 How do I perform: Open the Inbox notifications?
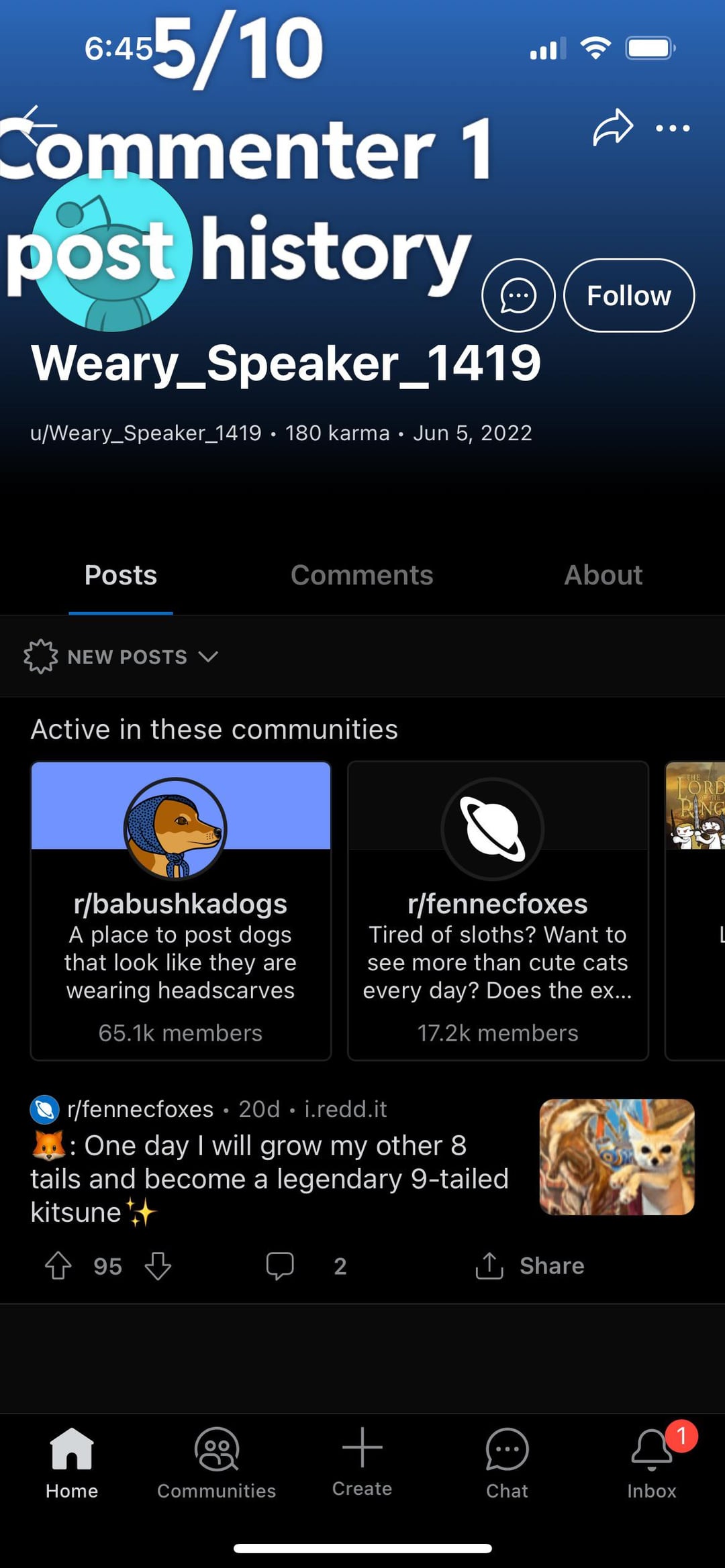(651, 1463)
